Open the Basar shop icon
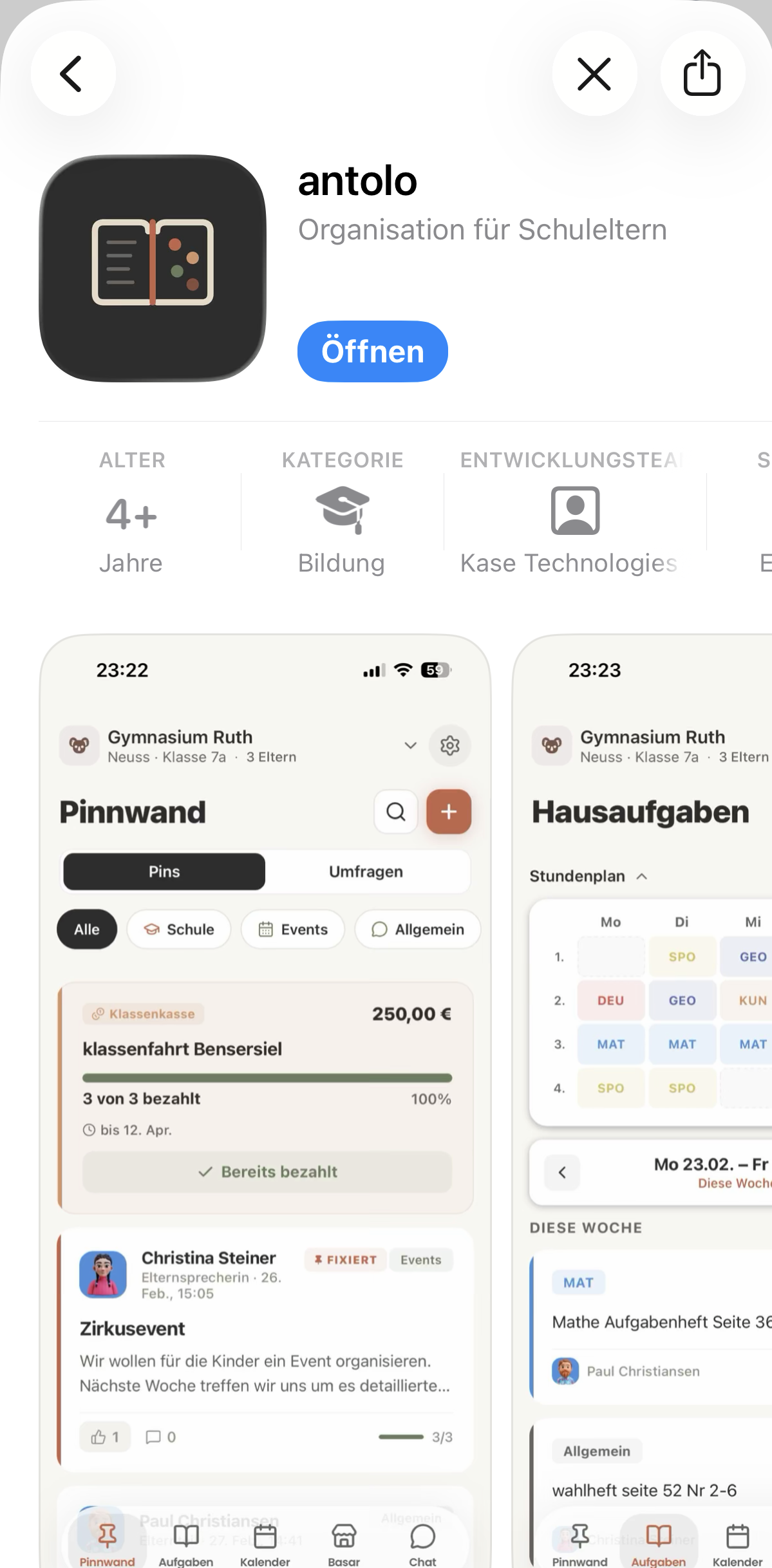Image resolution: width=772 pixels, height=1568 pixels. pos(343,1535)
